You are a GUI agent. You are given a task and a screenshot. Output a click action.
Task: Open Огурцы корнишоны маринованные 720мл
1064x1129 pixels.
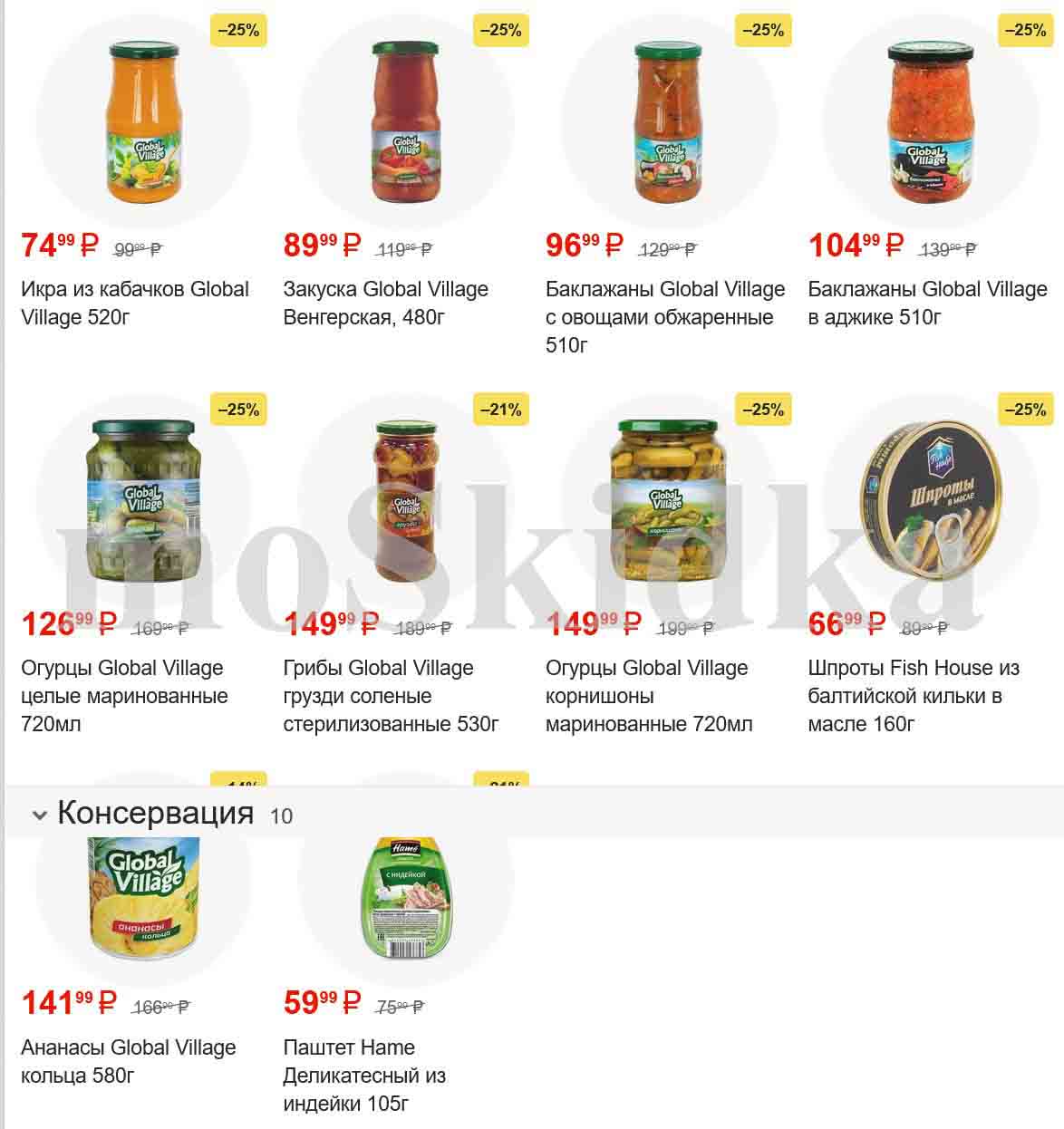648,695
